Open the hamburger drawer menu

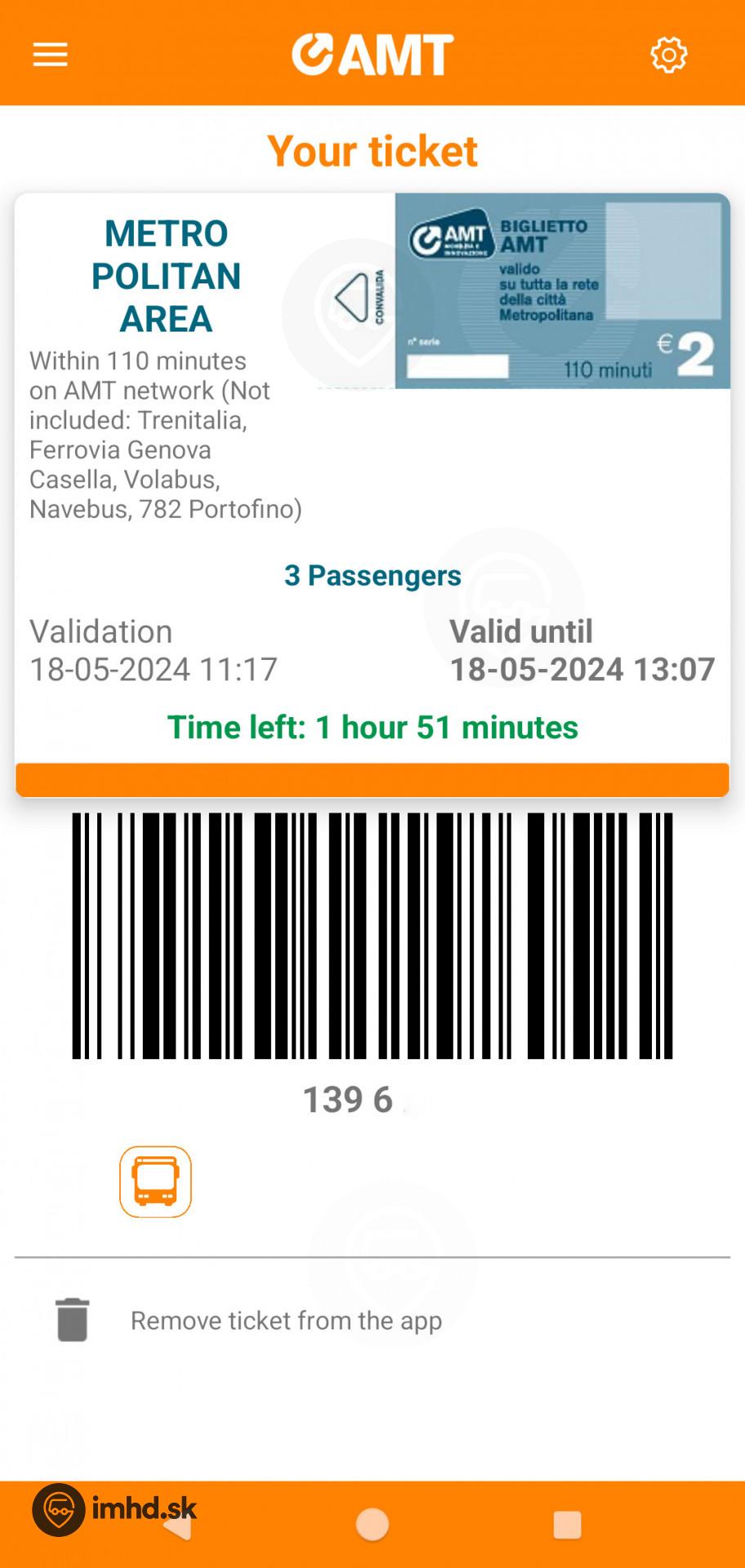50,55
